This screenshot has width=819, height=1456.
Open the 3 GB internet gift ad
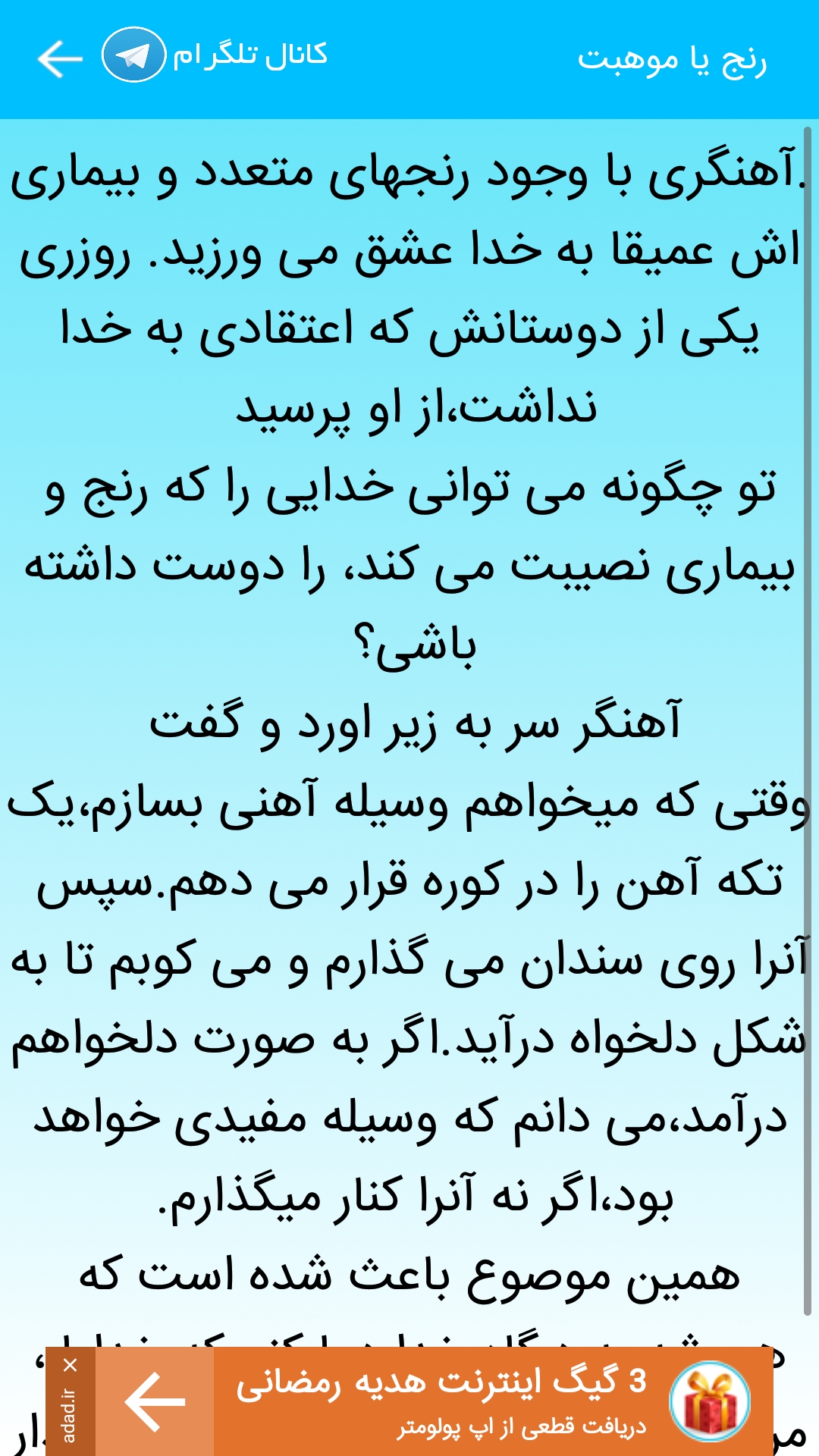point(493,1401)
